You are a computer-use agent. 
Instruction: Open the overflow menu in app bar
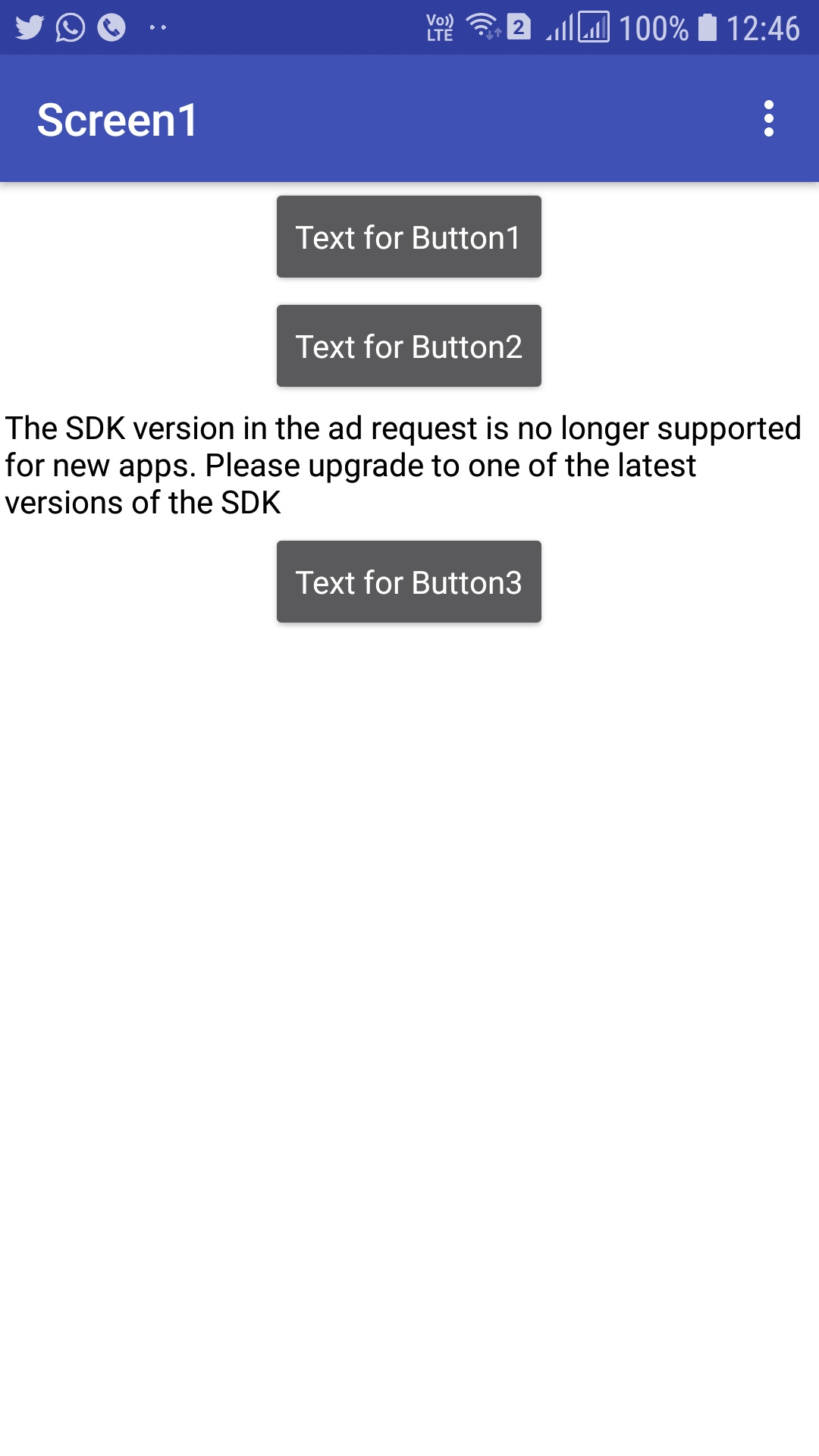pyautogui.click(x=768, y=119)
